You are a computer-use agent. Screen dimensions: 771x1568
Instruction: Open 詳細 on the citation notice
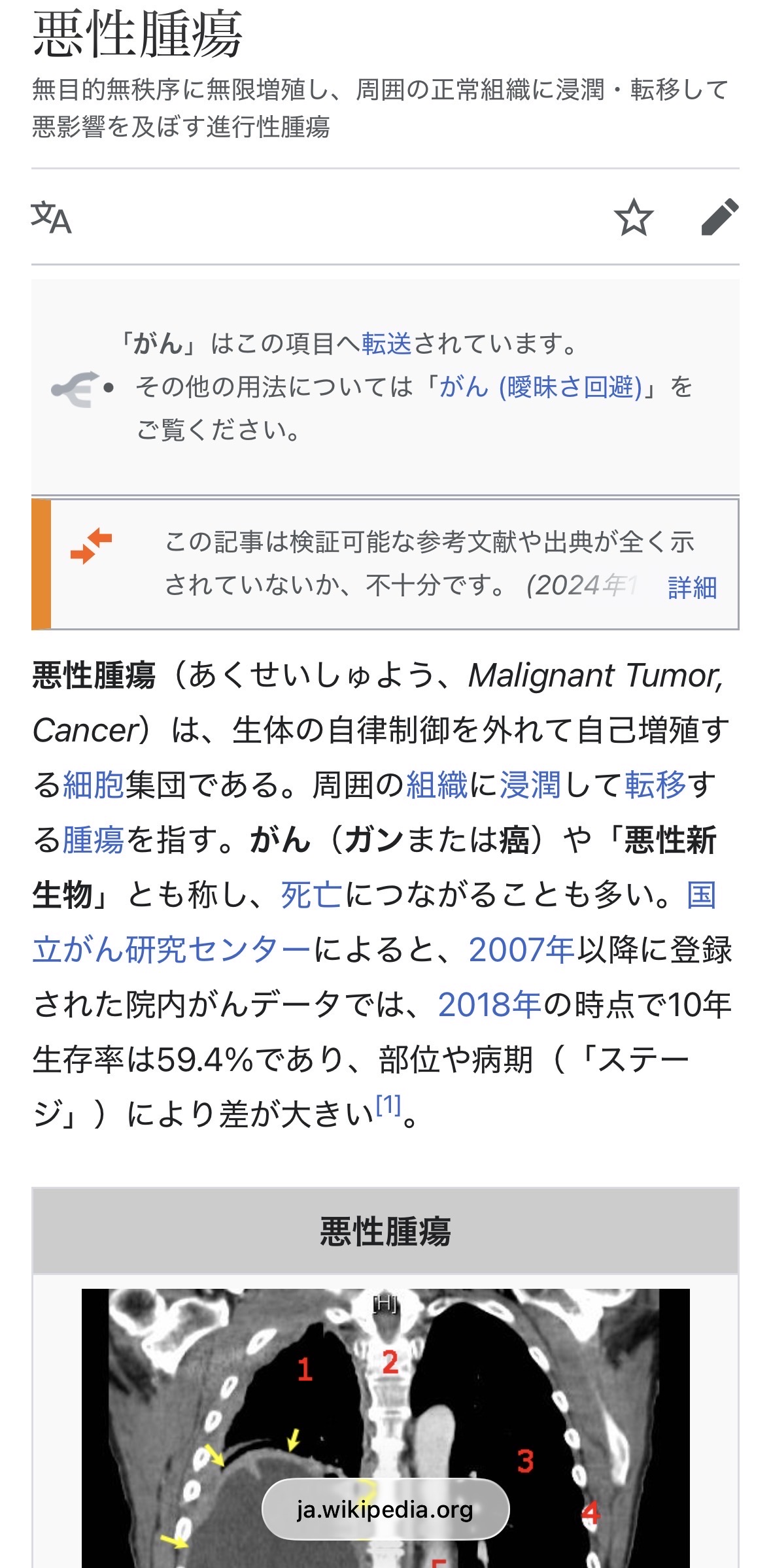pyautogui.click(x=692, y=587)
